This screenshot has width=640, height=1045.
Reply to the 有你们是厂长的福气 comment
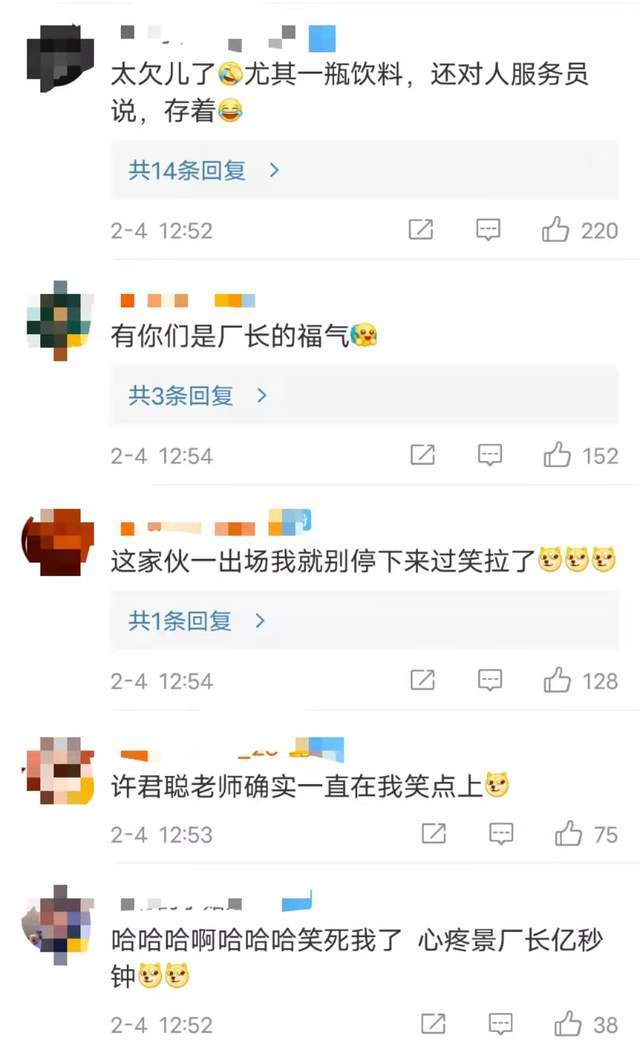(x=489, y=455)
